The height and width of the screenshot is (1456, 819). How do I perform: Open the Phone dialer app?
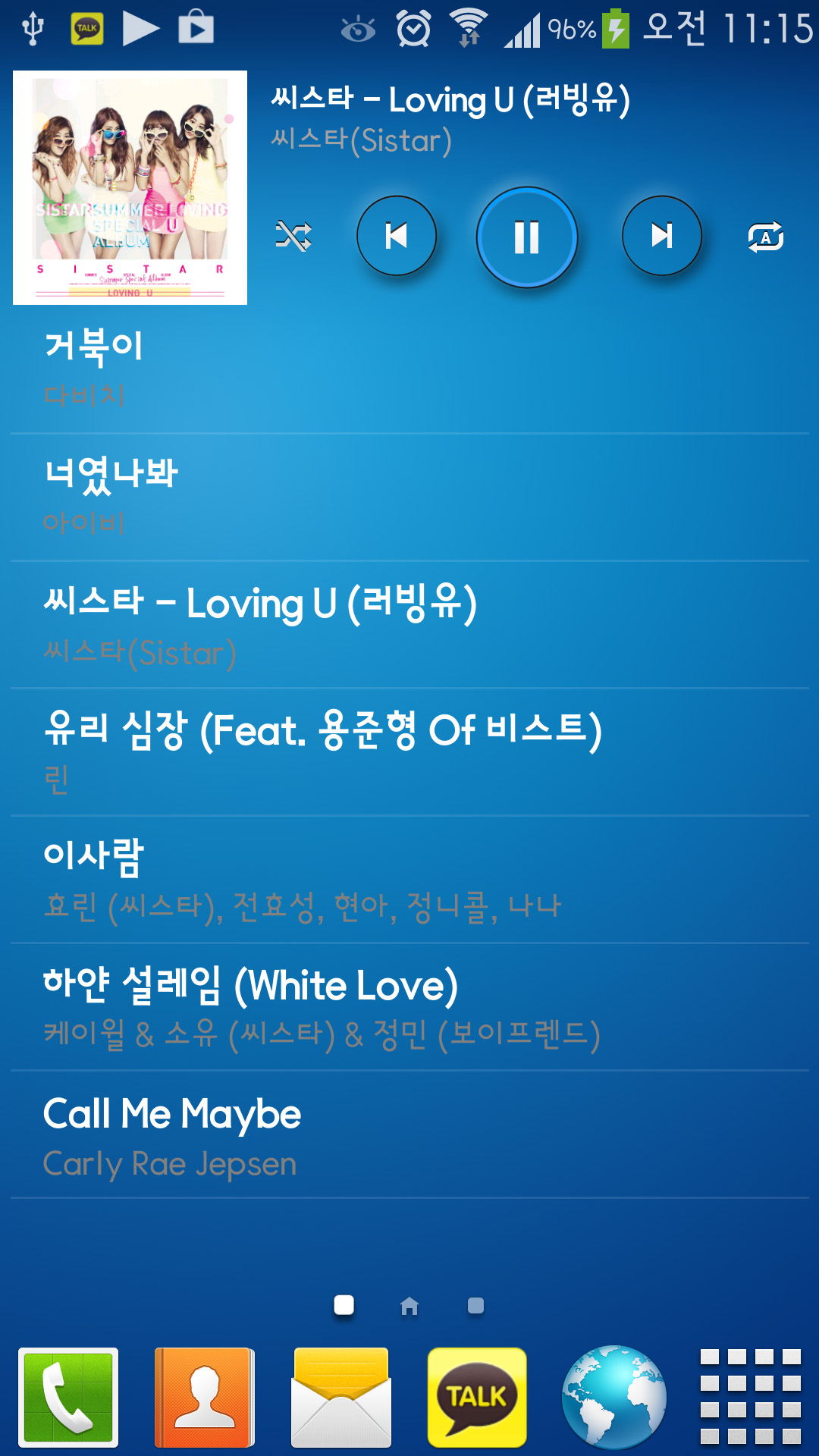point(68,1397)
